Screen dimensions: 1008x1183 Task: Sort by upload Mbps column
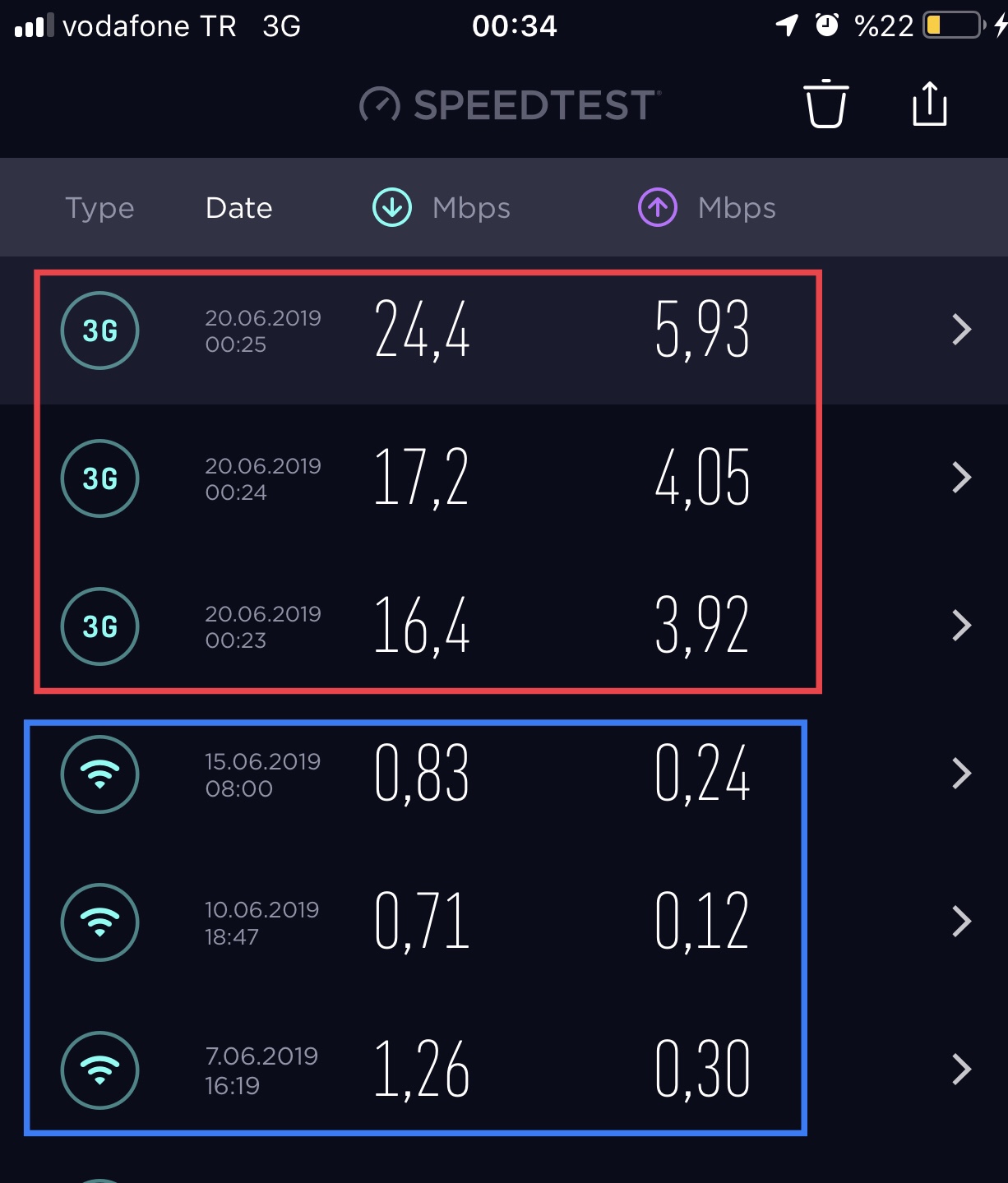click(x=707, y=208)
